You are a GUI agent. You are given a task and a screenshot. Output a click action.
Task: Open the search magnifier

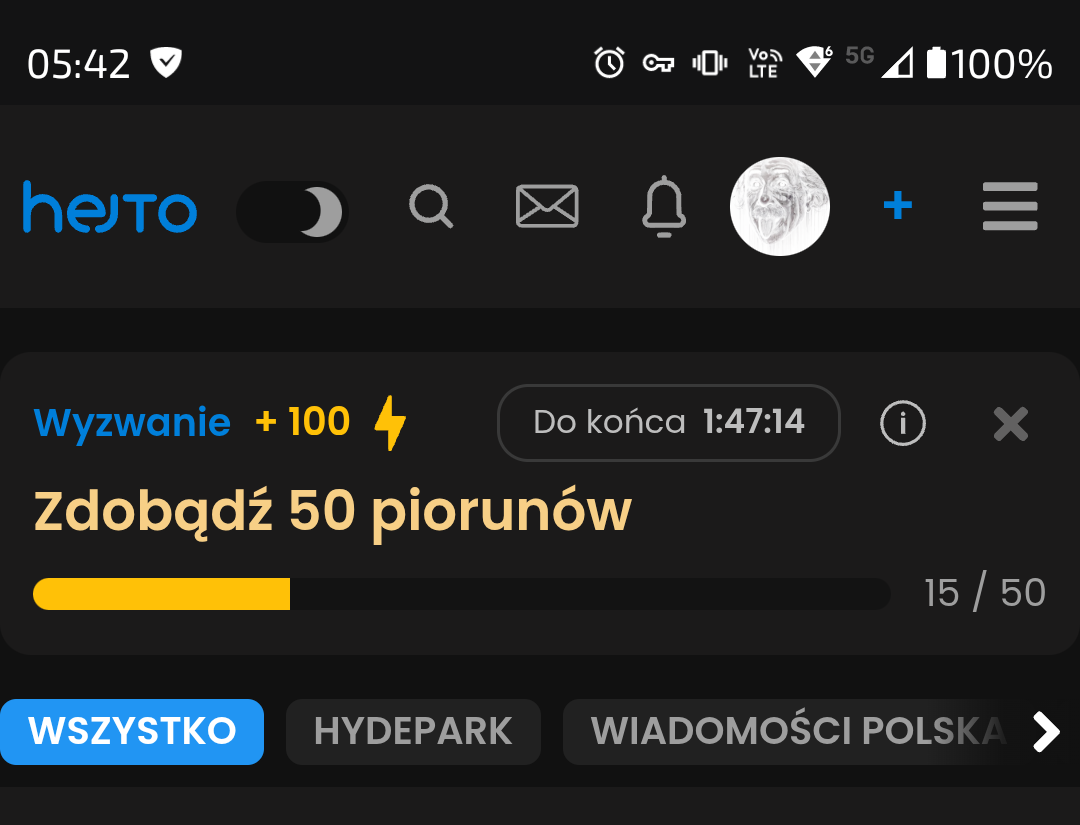(432, 207)
